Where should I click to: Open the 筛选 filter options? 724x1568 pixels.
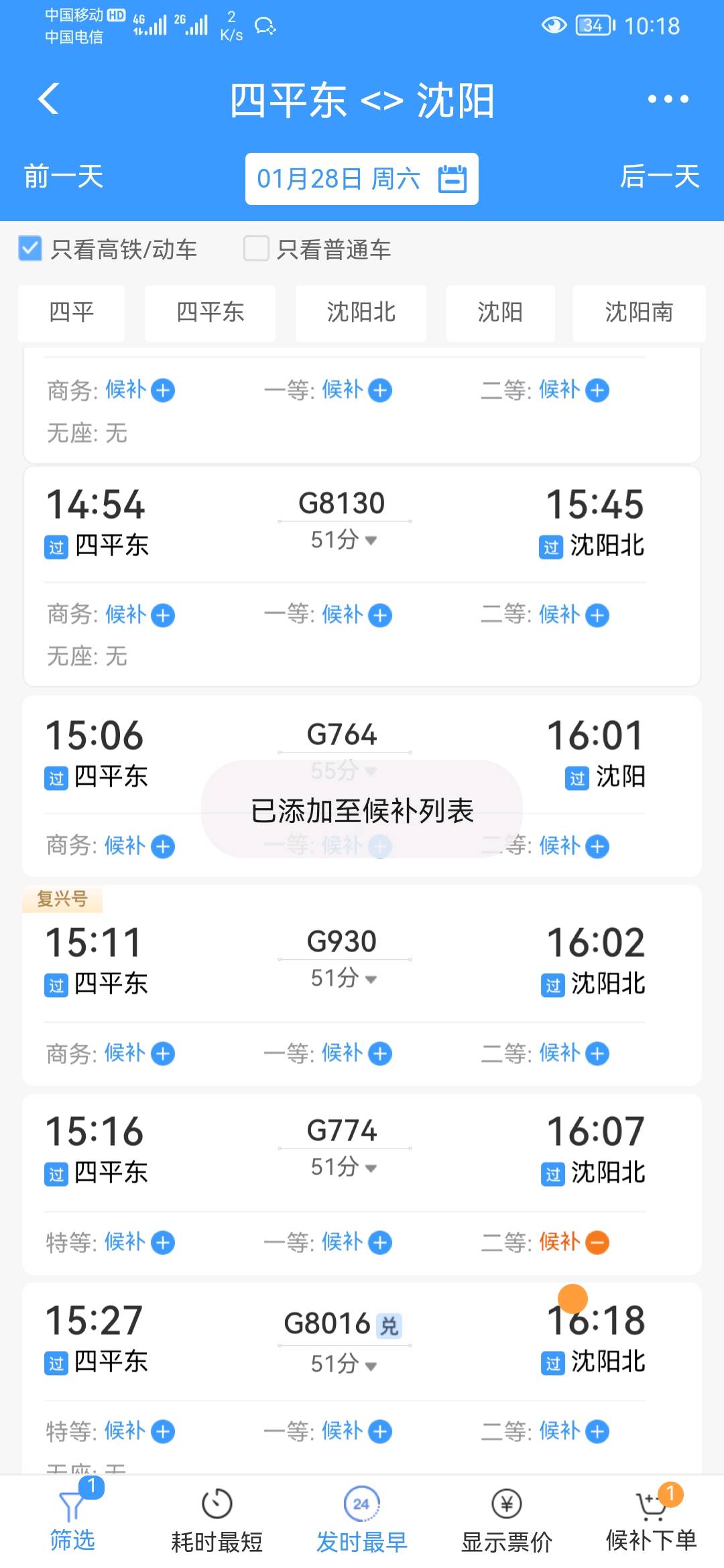72,1521
